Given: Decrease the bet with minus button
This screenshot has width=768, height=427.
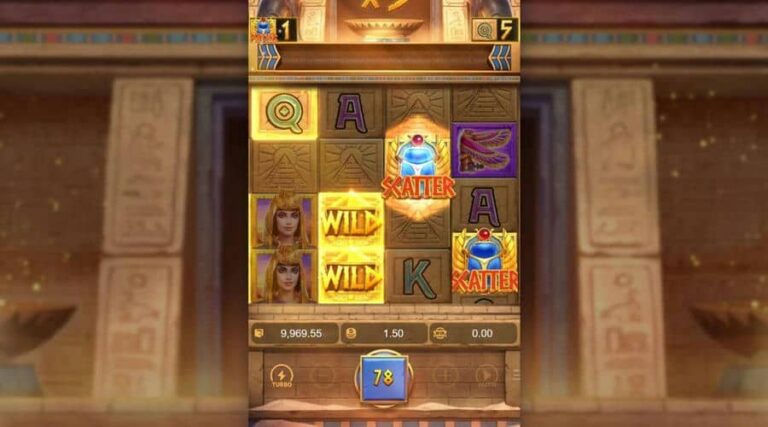Looking at the screenshot, I should (x=322, y=376).
